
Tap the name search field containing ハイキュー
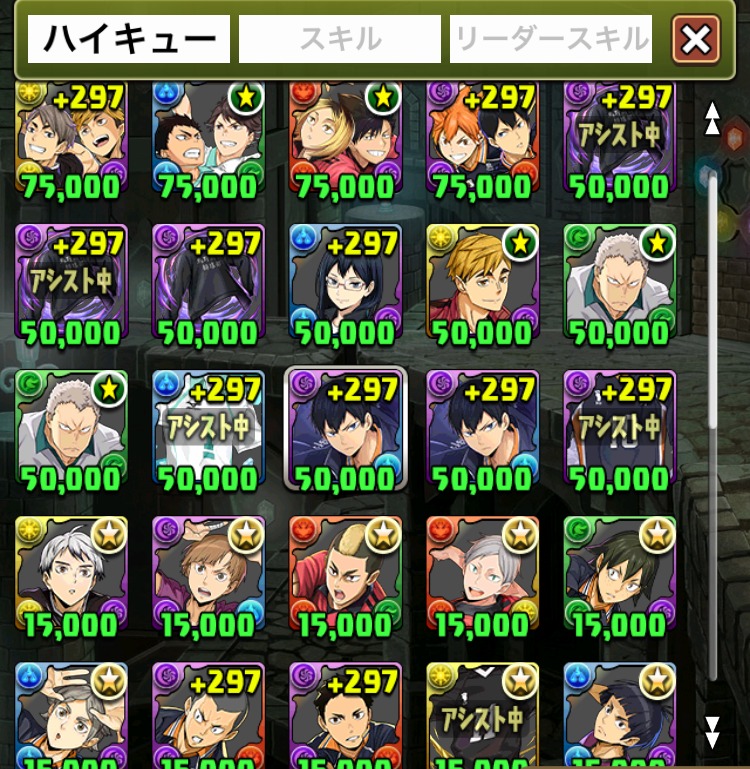pyautogui.click(x=129, y=39)
